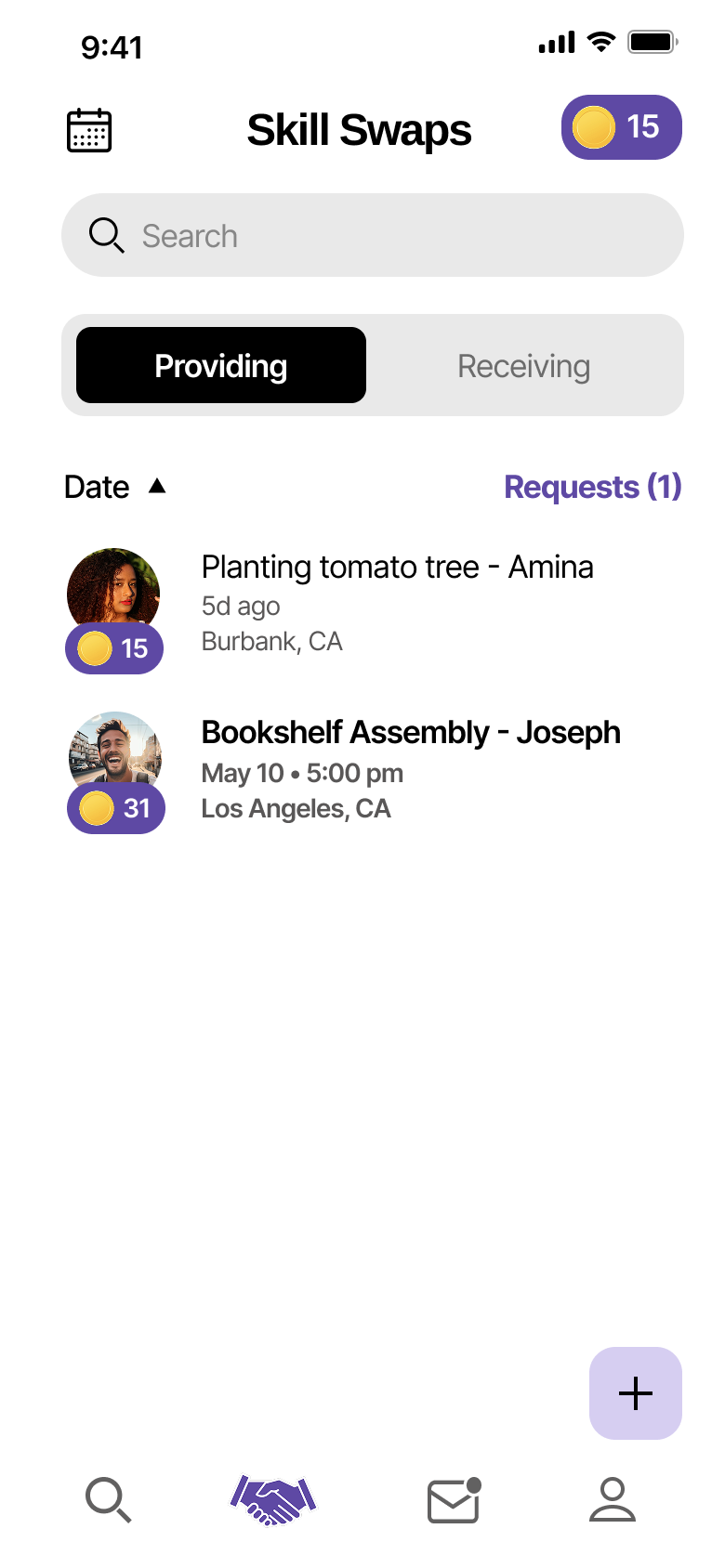The image size is (725, 1568).
Task: Select the handshake swaps tab
Action: click(x=273, y=1499)
